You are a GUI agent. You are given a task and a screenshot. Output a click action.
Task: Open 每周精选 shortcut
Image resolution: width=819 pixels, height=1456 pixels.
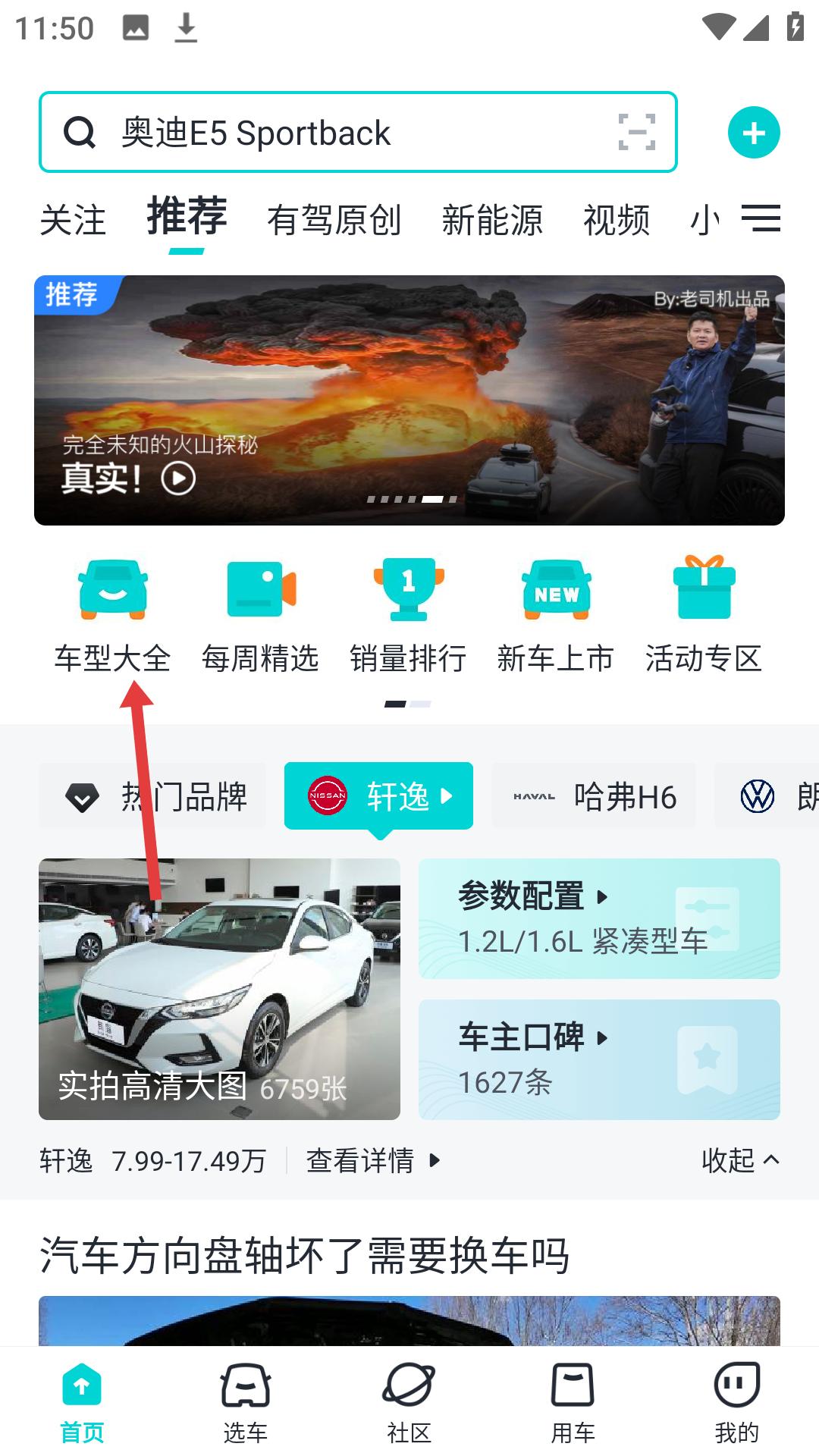[260, 616]
